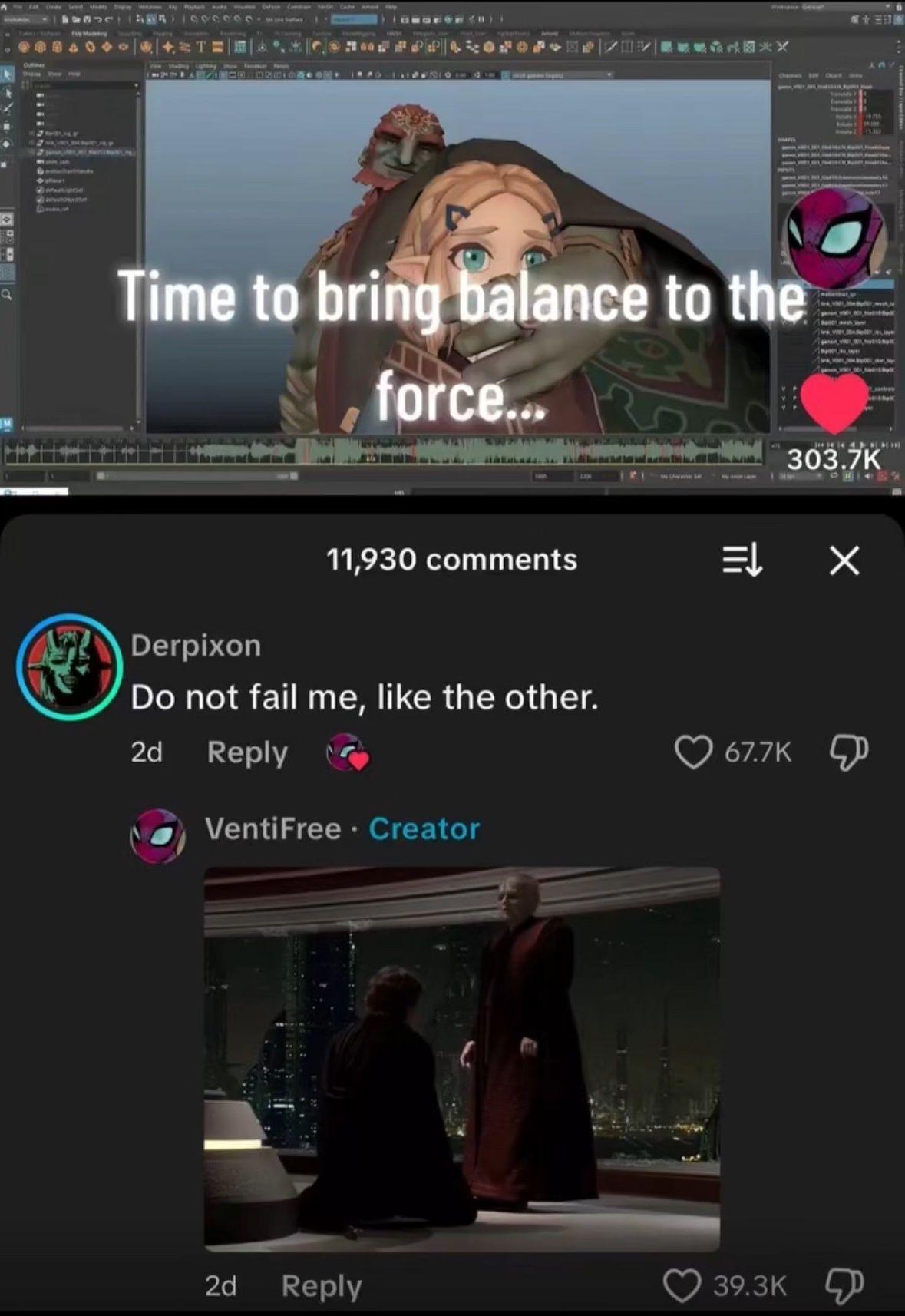
Task: Open VentiFree's profile from the reply avatar
Action: coord(157,835)
